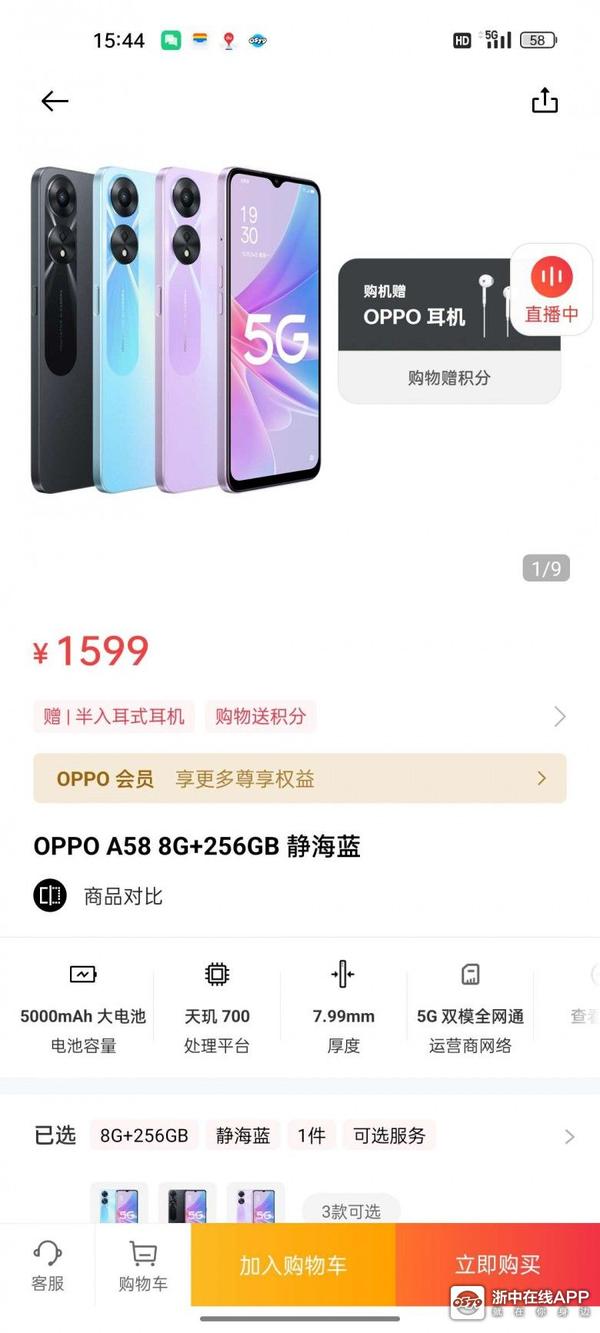
Task: View the main product image gallery
Action: (x=177, y=330)
